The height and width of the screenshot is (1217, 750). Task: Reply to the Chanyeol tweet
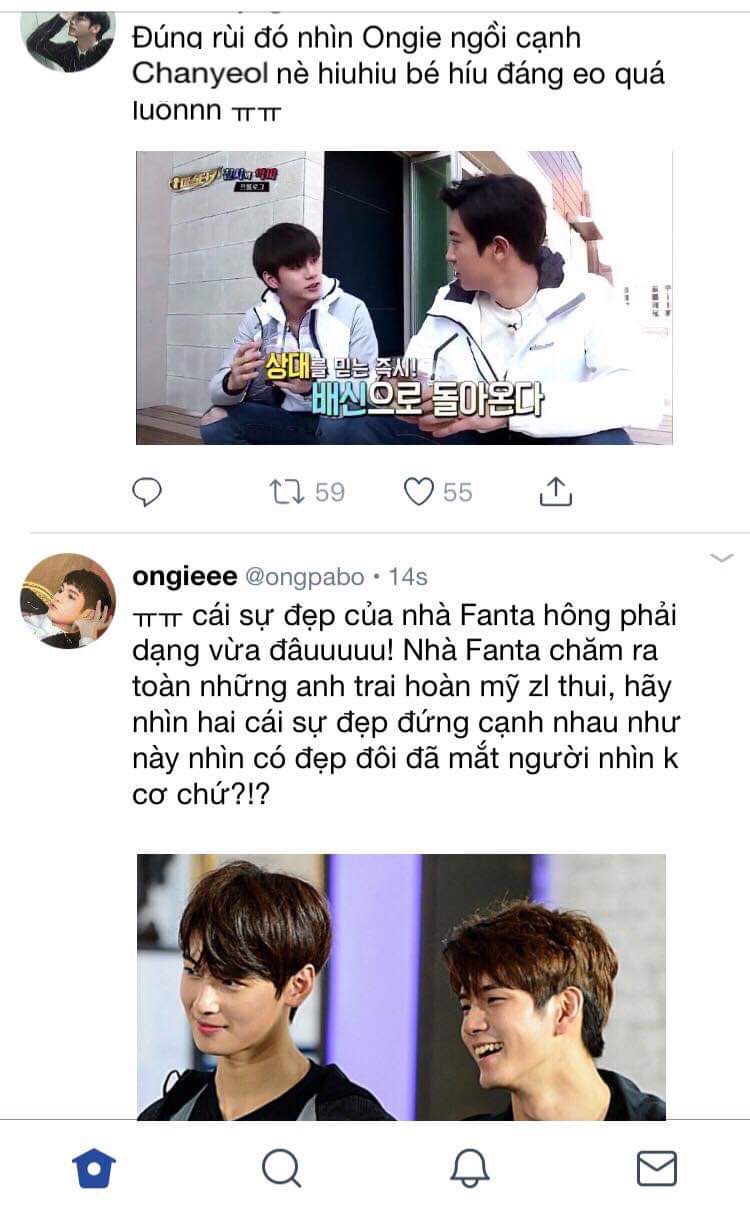click(x=147, y=491)
